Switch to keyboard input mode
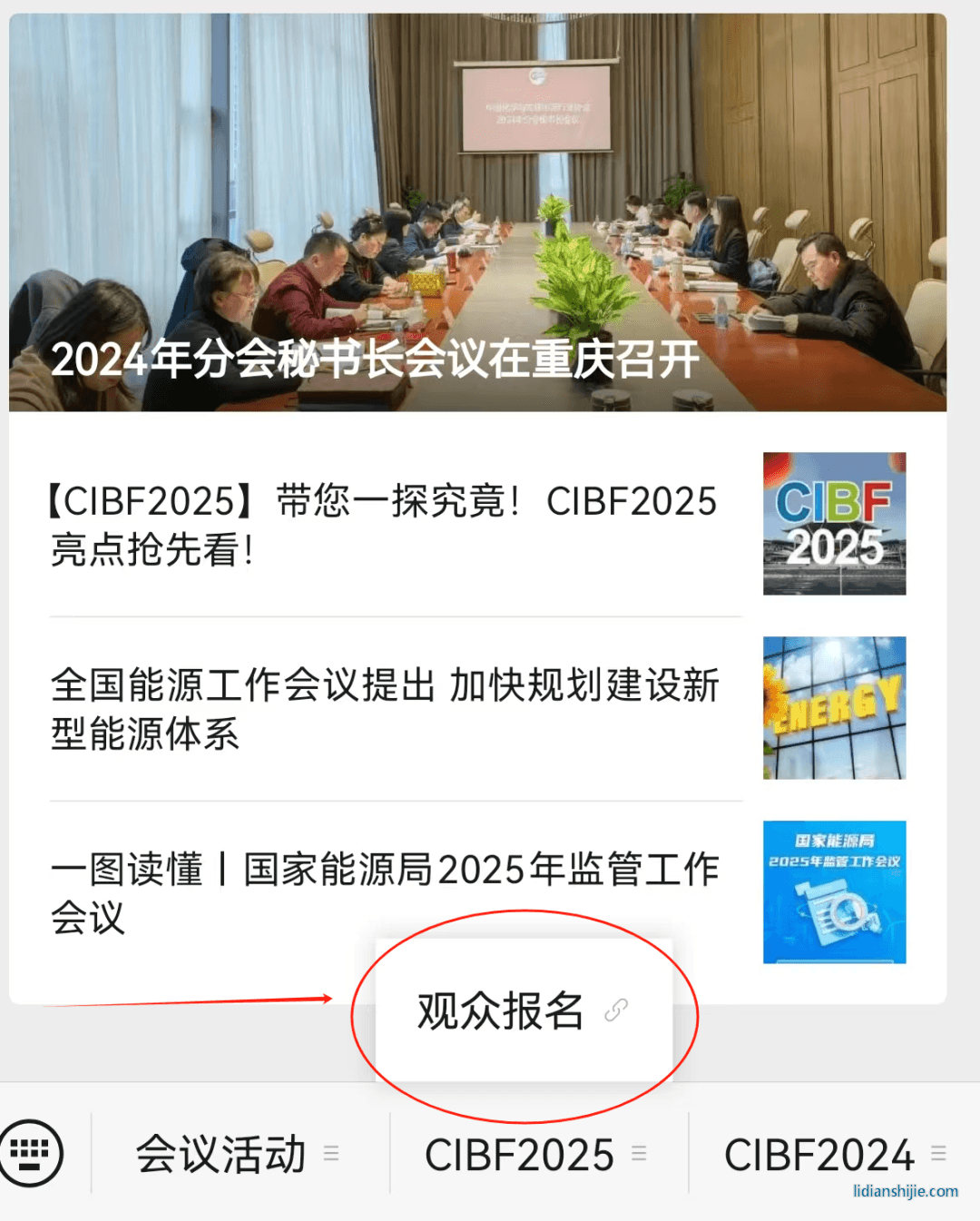Image resolution: width=980 pixels, height=1221 pixels. pos(33,1153)
